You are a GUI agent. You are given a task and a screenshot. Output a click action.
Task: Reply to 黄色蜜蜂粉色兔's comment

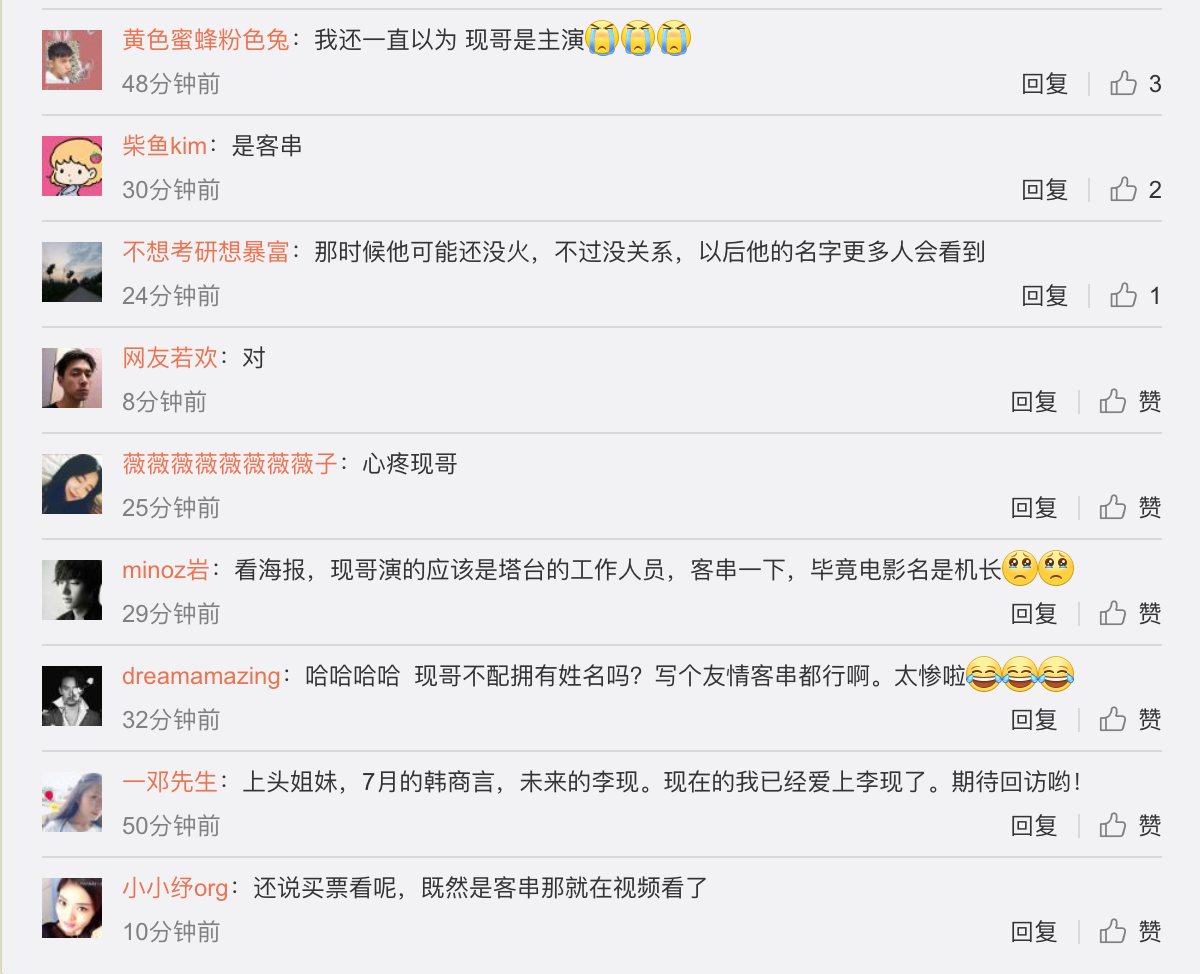[1045, 84]
